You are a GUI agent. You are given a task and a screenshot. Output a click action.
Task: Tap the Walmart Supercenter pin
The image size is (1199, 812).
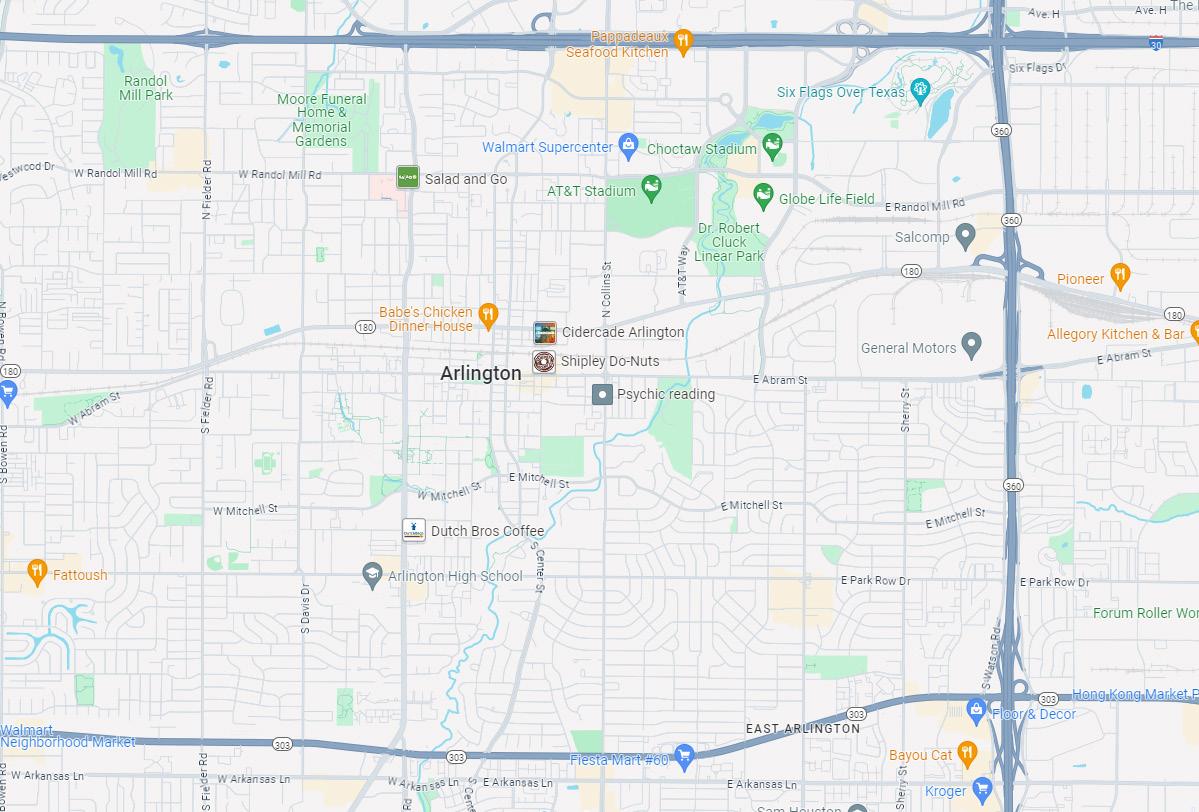628,147
